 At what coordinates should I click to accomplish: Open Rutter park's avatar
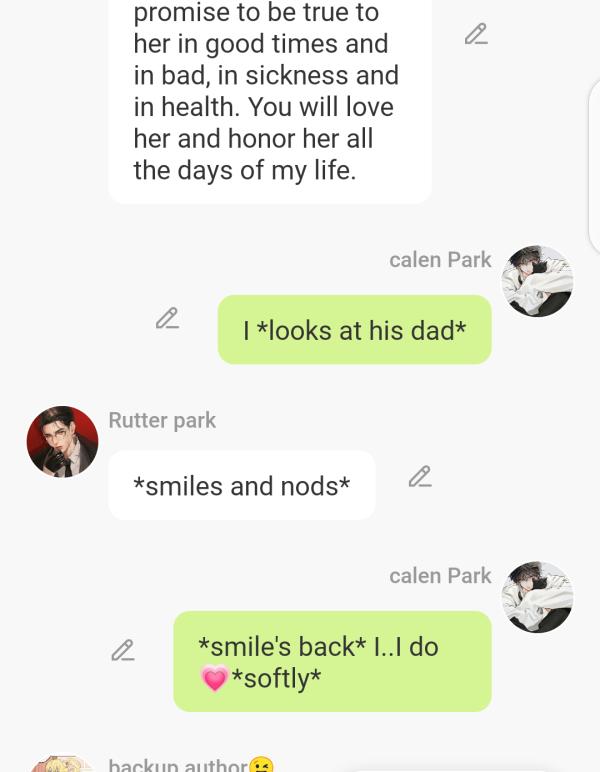tap(62, 442)
